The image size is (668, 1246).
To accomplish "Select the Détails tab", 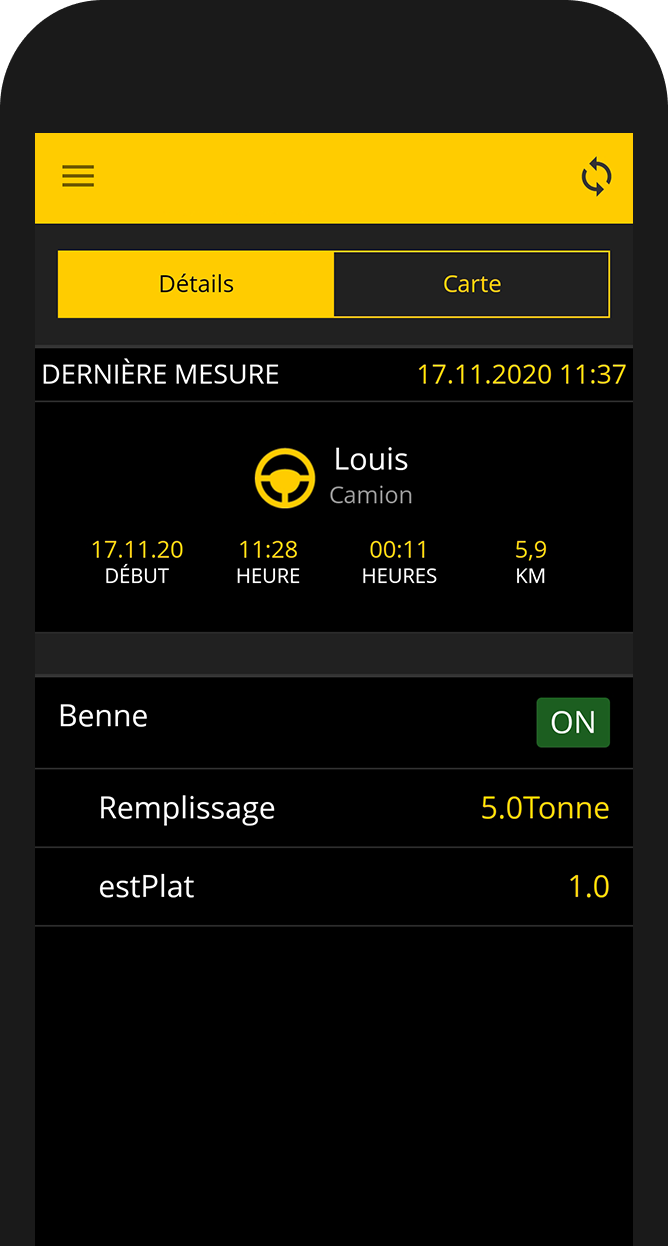I will (196, 284).
